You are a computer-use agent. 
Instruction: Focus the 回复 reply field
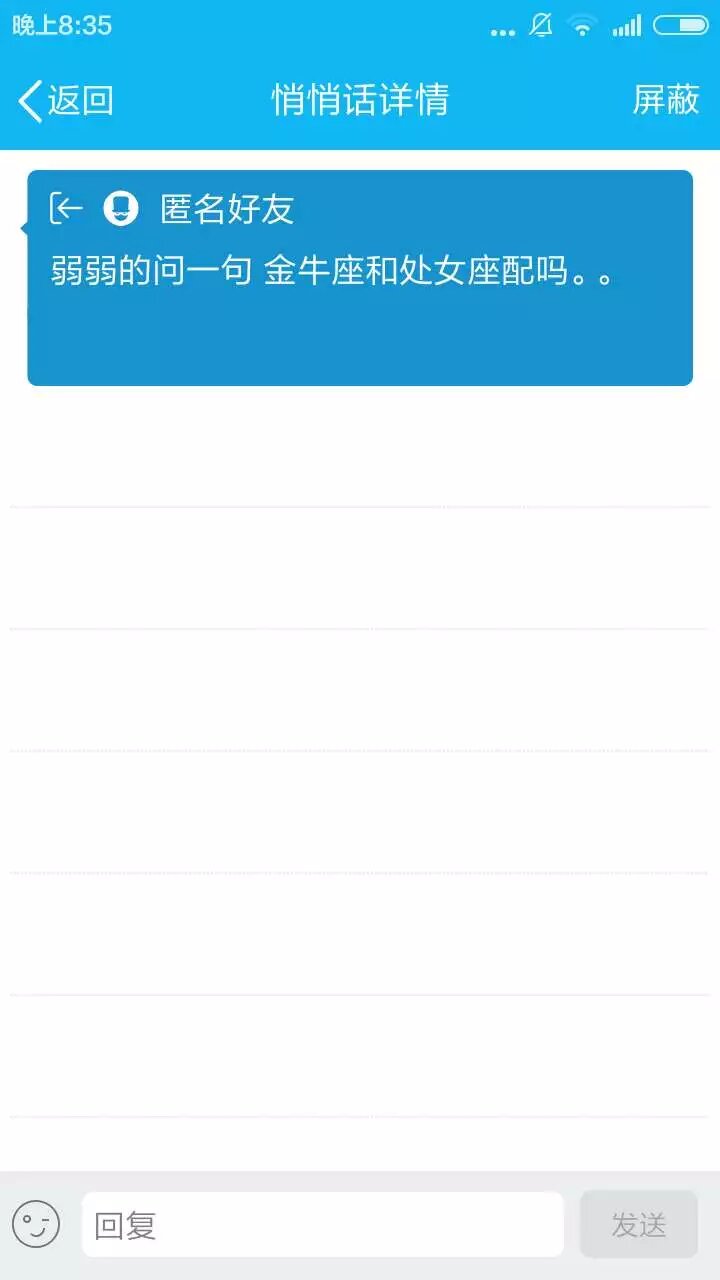point(322,1224)
